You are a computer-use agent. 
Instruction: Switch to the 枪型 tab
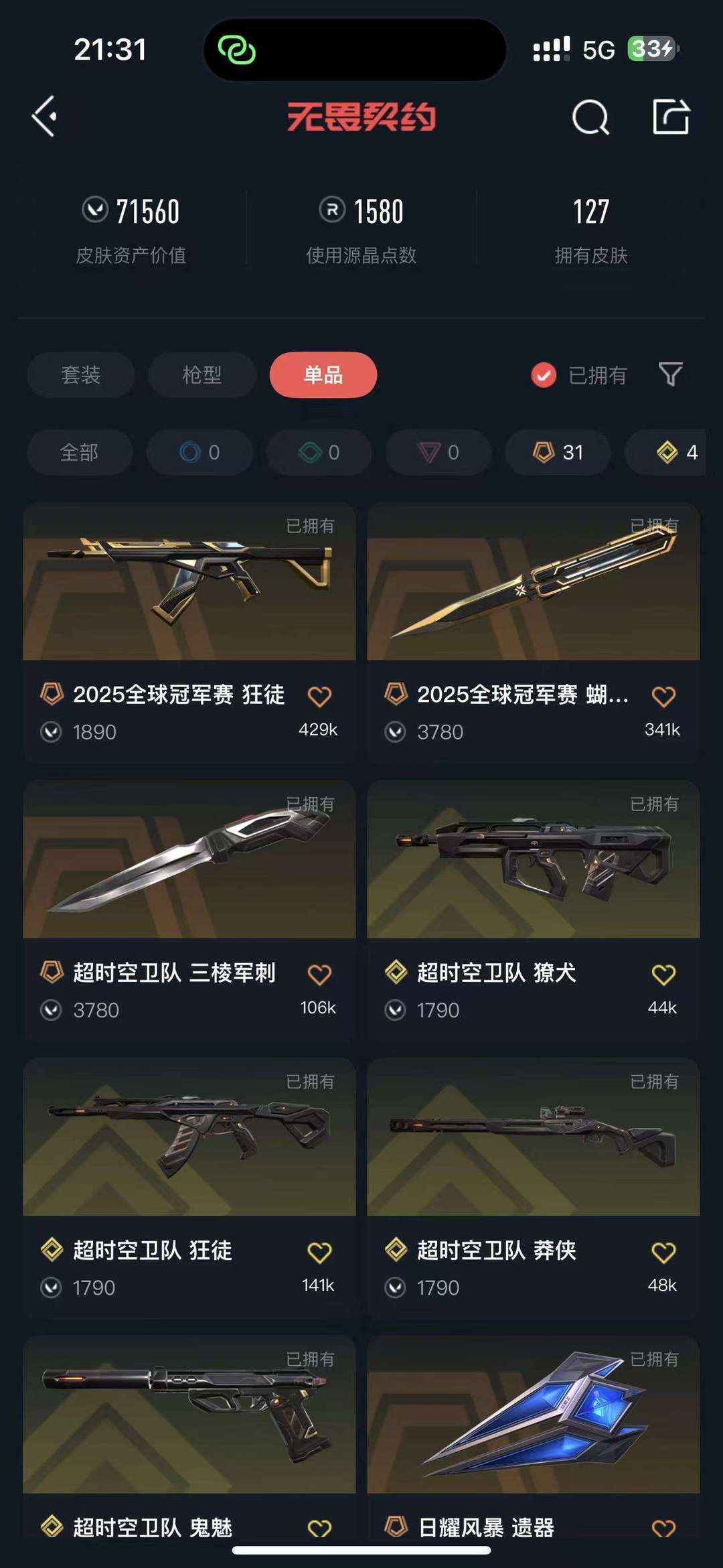202,374
